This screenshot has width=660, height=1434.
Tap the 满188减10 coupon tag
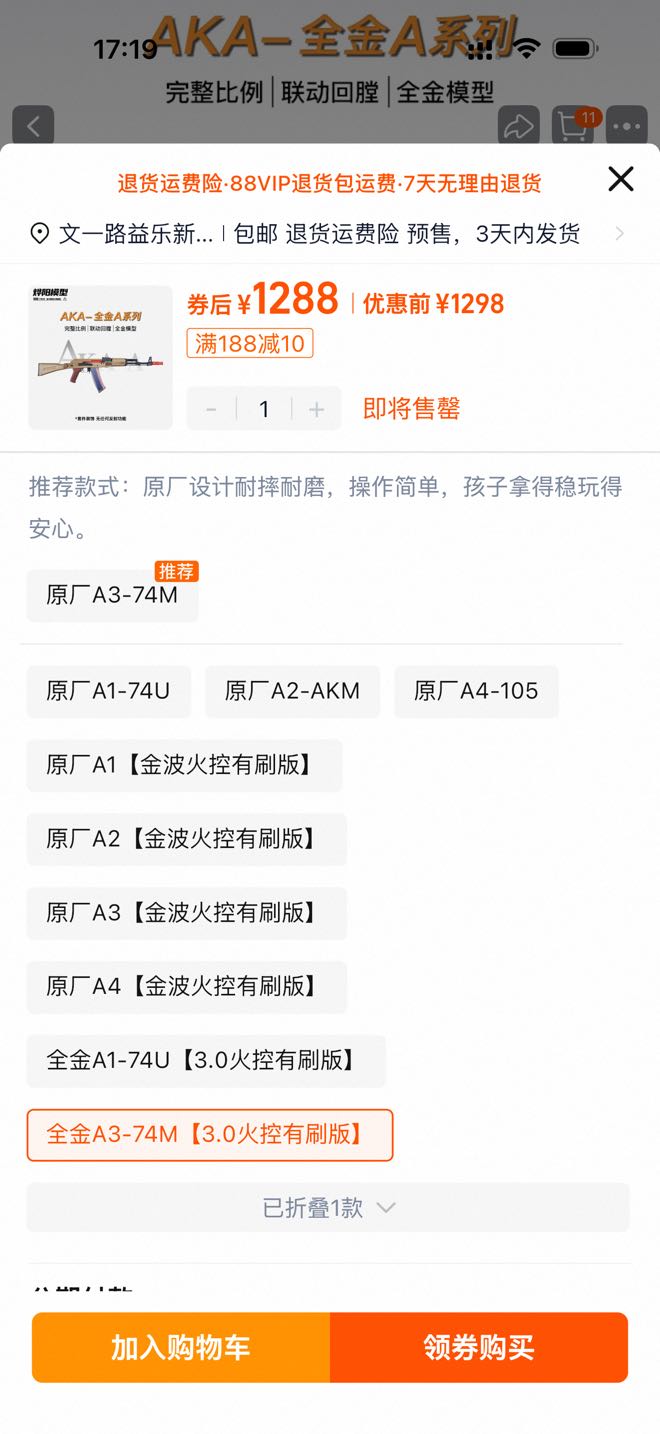click(x=250, y=344)
